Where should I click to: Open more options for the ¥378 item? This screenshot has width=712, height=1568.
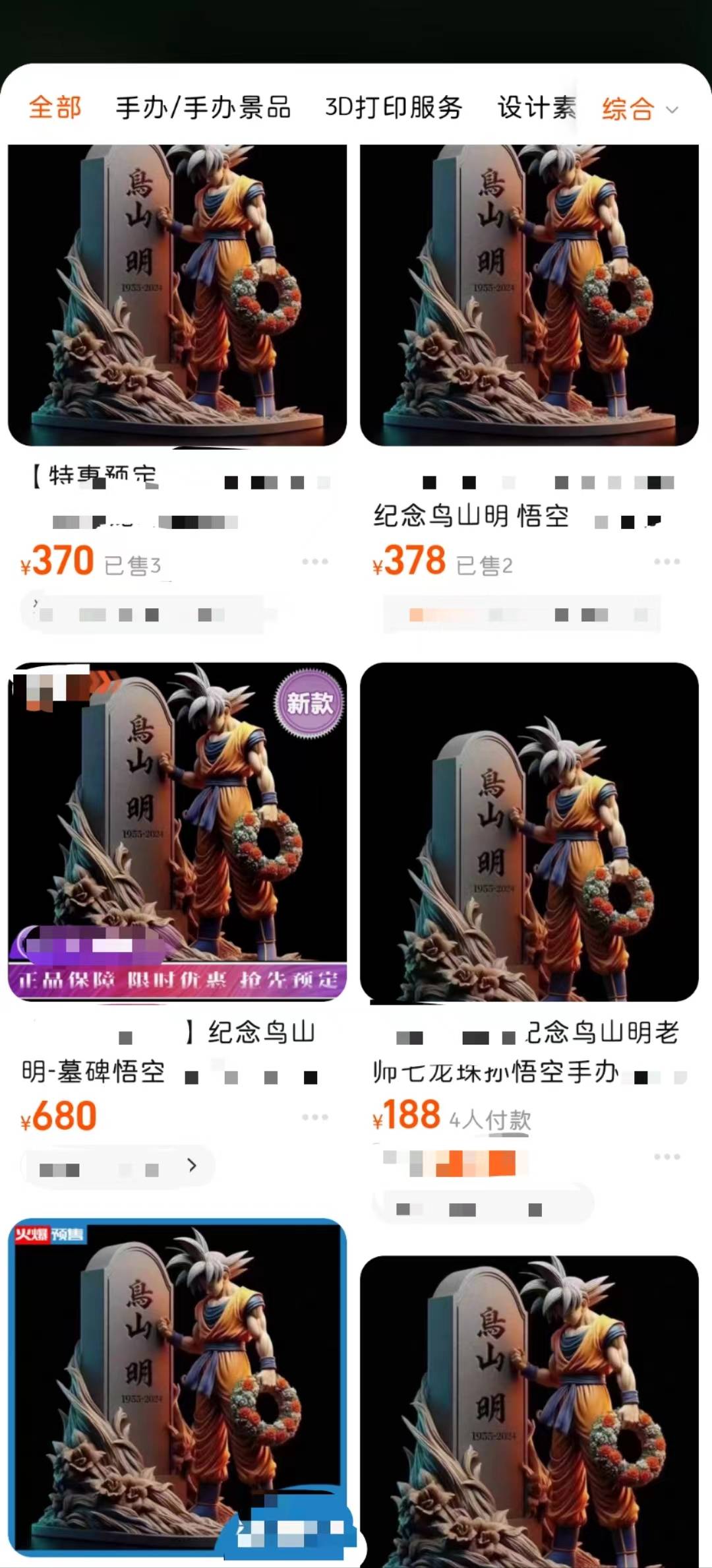point(667,562)
